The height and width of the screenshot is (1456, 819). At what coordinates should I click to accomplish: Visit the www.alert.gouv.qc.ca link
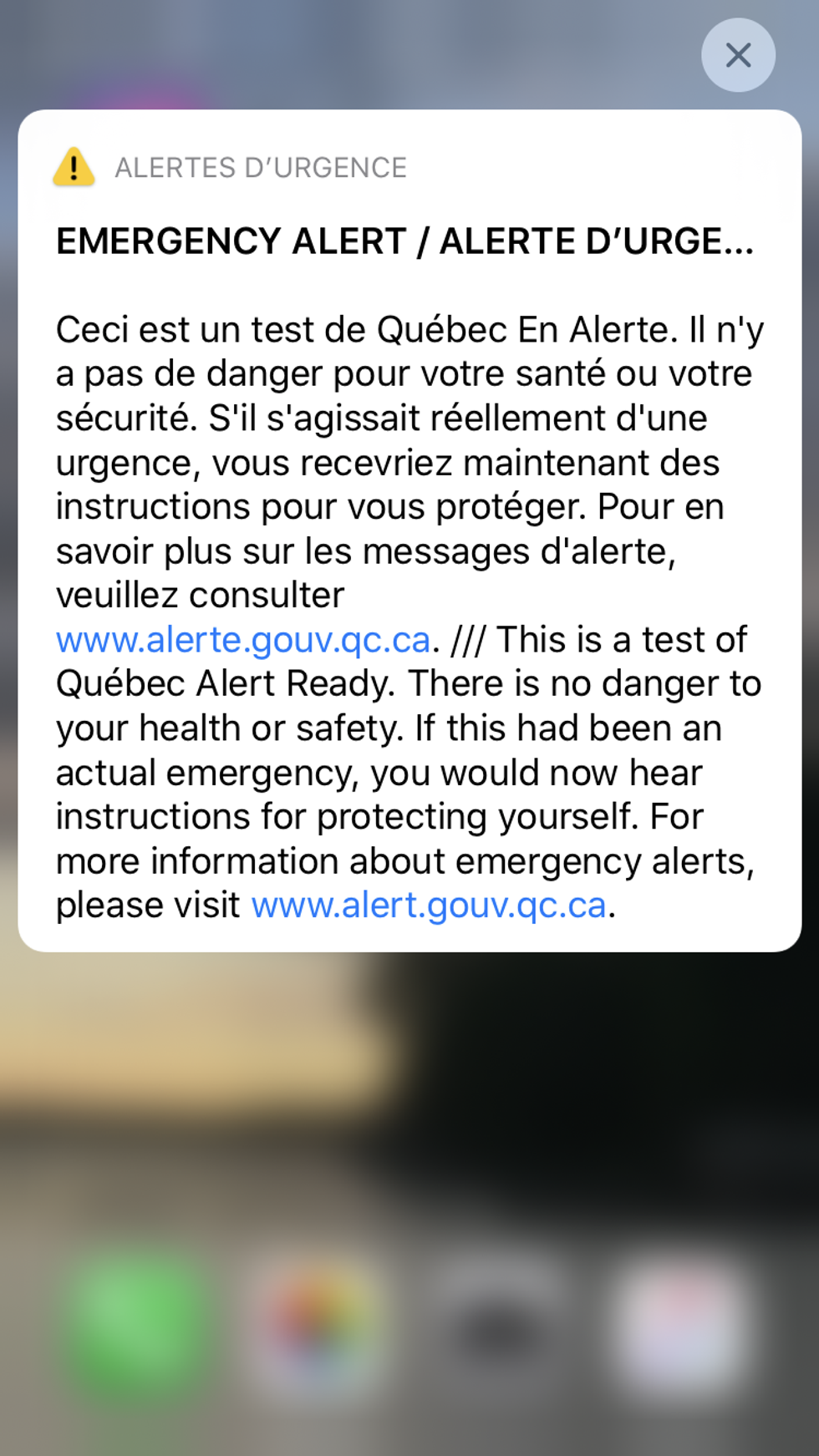[x=429, y=906]
